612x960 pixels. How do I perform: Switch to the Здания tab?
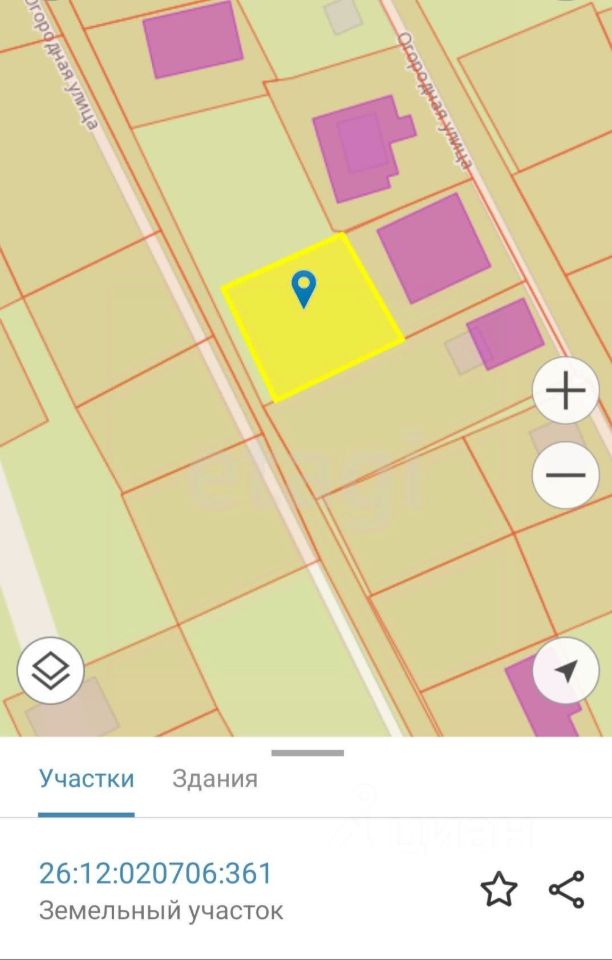[215, 779]
